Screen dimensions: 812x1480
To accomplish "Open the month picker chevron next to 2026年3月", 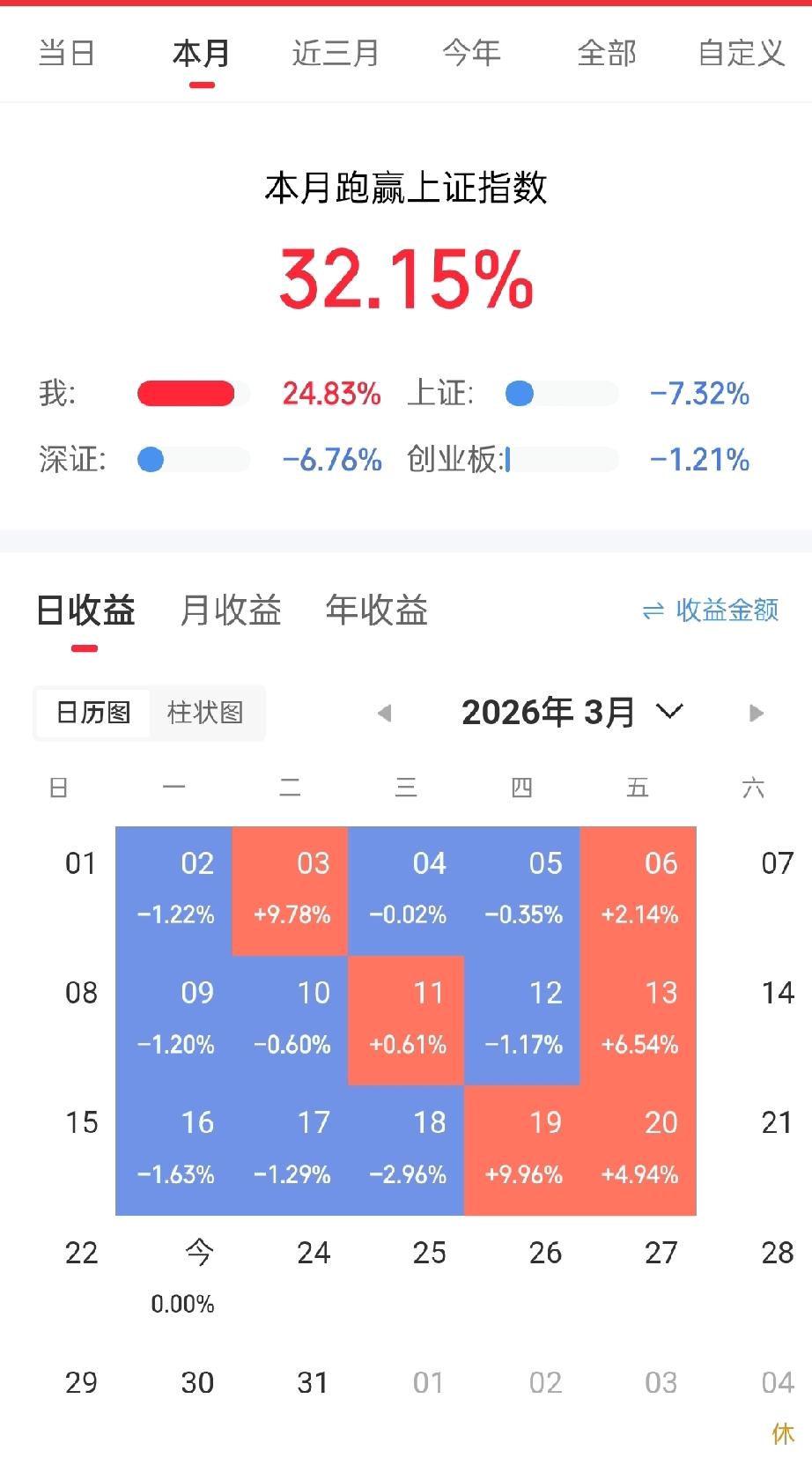I will [x=669, y=714].
